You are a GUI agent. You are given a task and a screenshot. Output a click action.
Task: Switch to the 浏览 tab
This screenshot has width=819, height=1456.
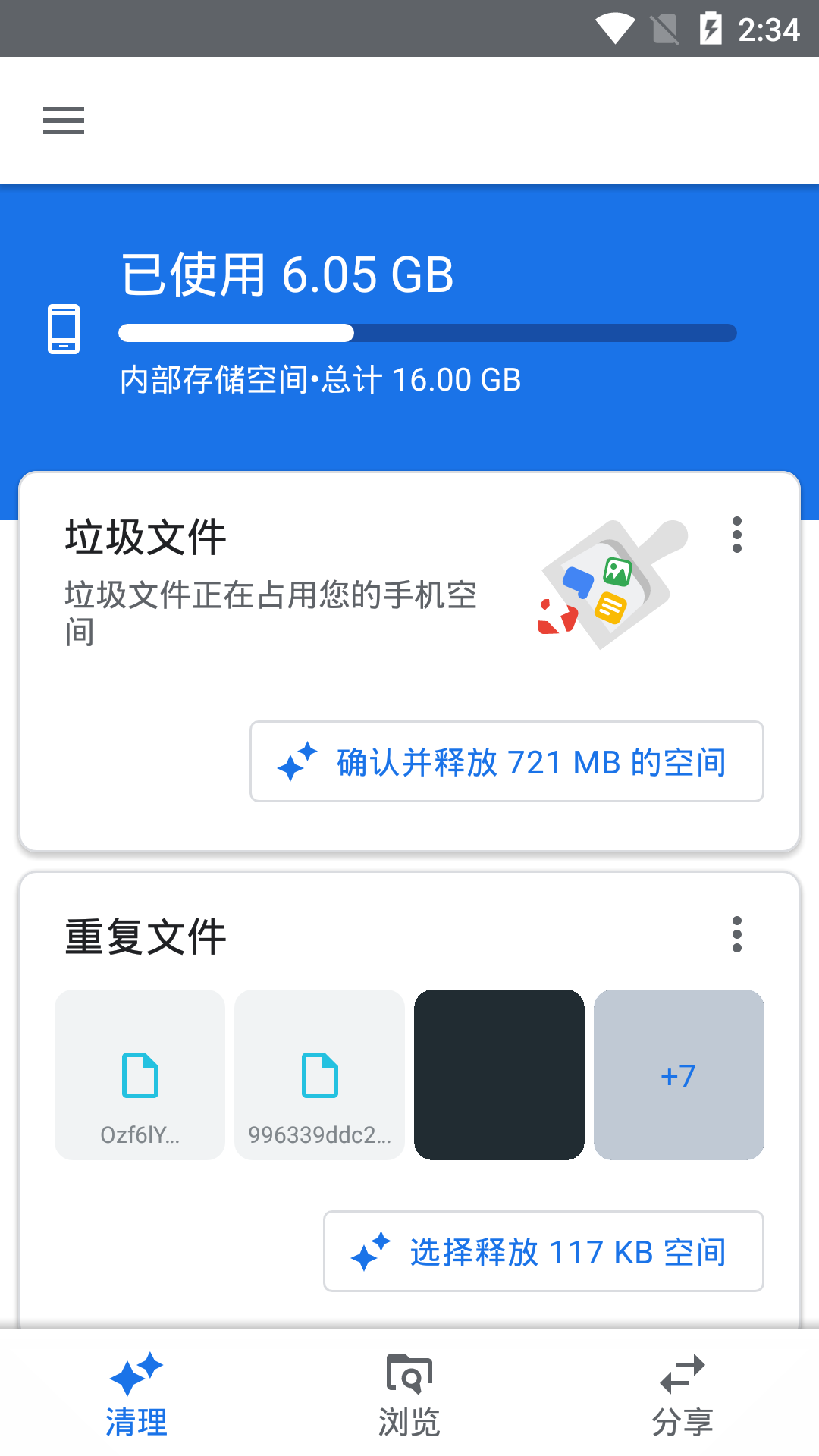pyautogui.click(x=409, y=1395)
